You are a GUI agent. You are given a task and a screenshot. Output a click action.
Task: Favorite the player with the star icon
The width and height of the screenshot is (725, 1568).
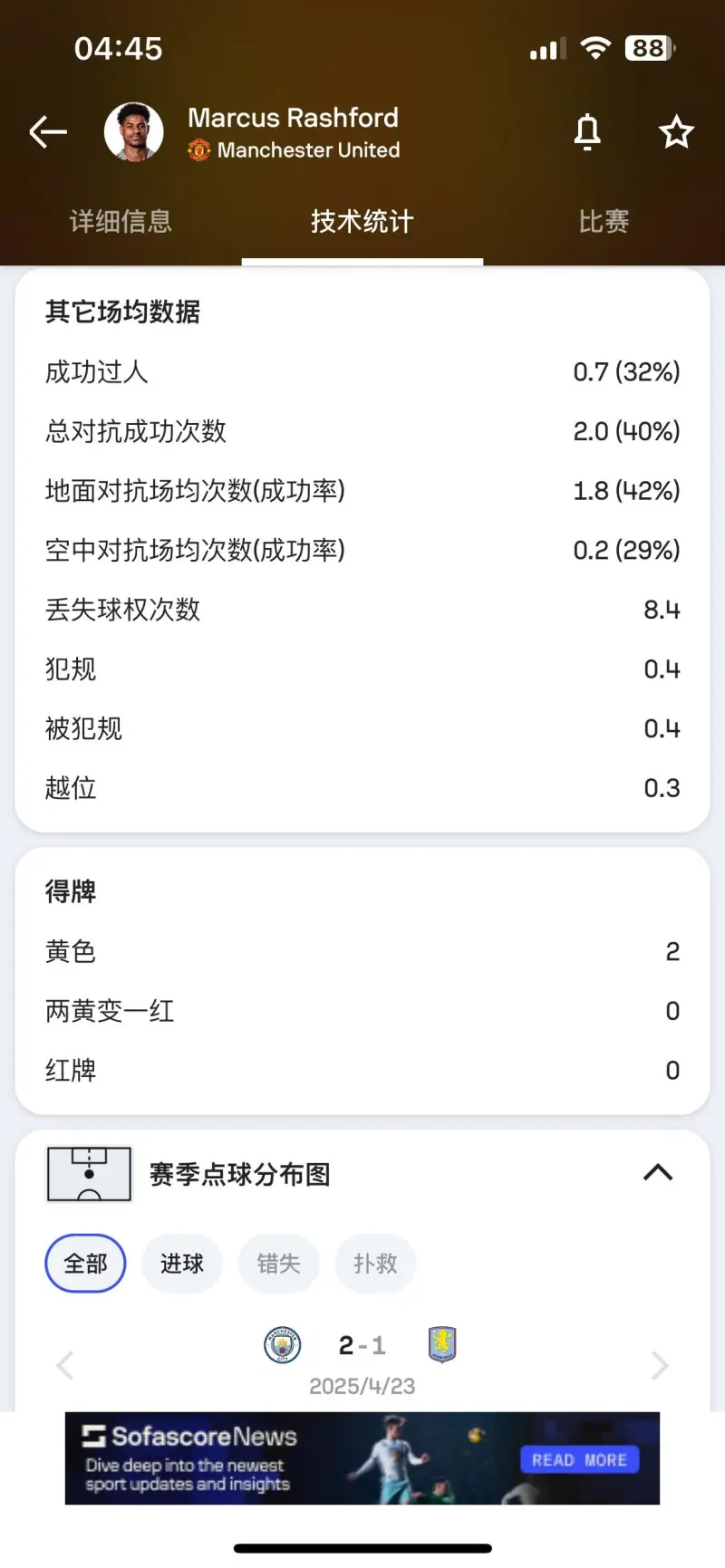pos(676,132)
